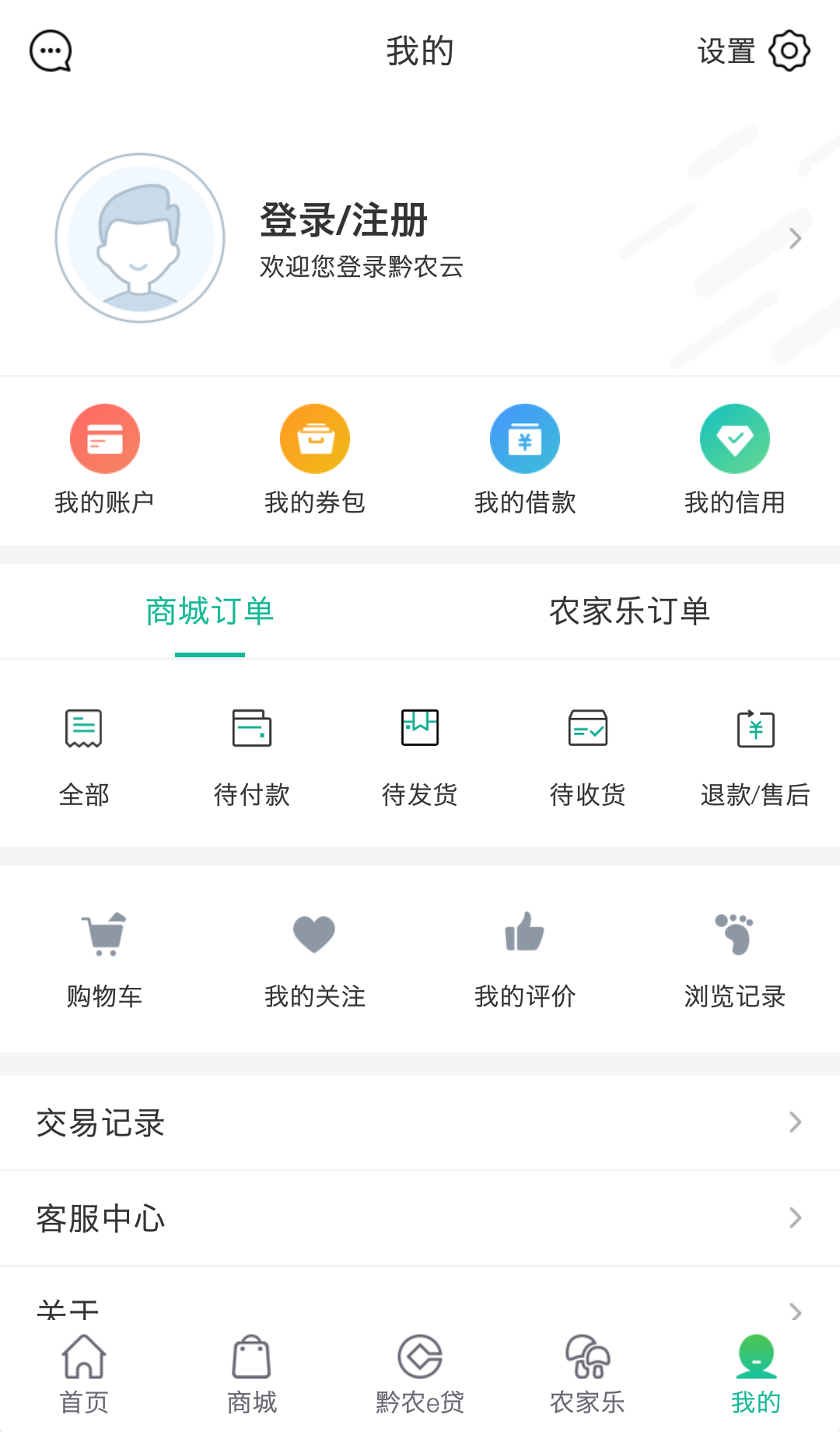Open 我的券包 coupon wallet

pos(314,459)
